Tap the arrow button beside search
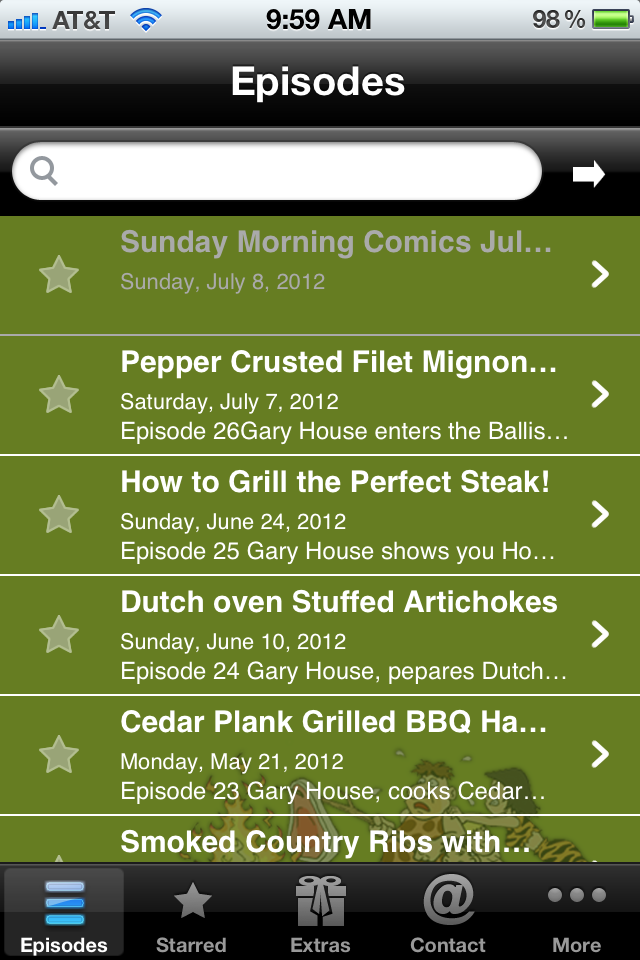 589,174
